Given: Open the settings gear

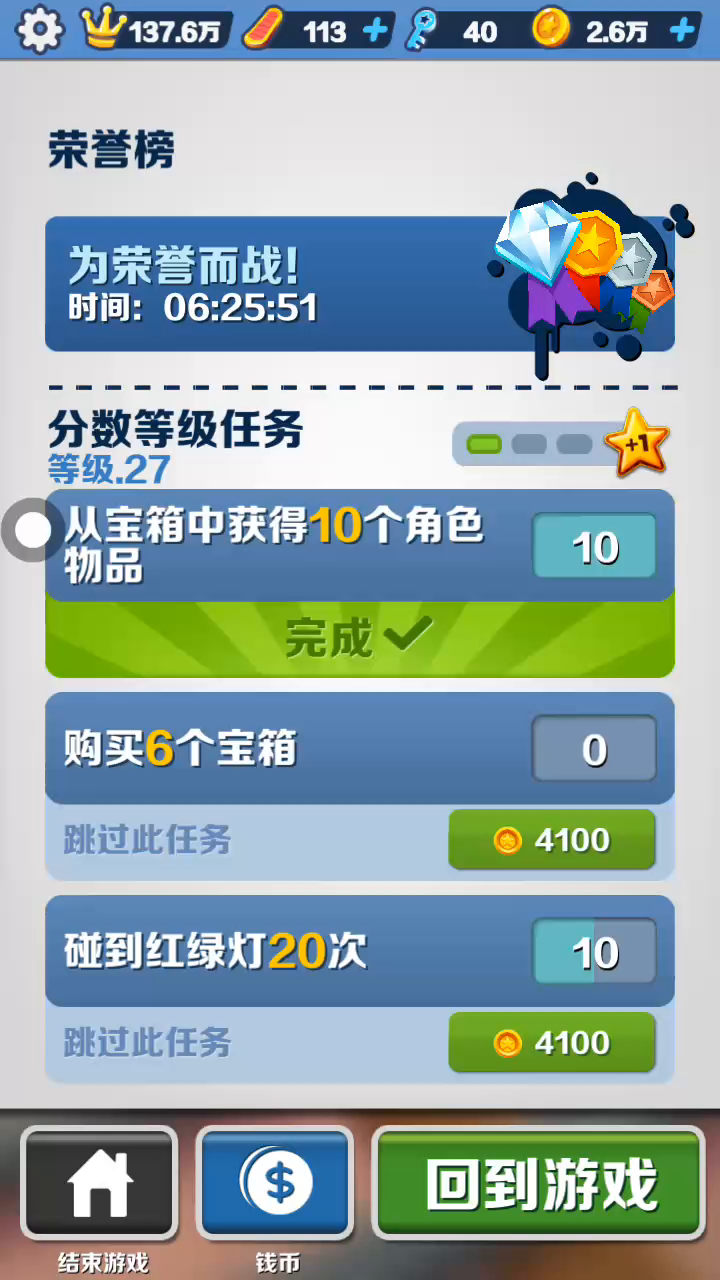Looking at the screenshot, I should coord(39,30).
